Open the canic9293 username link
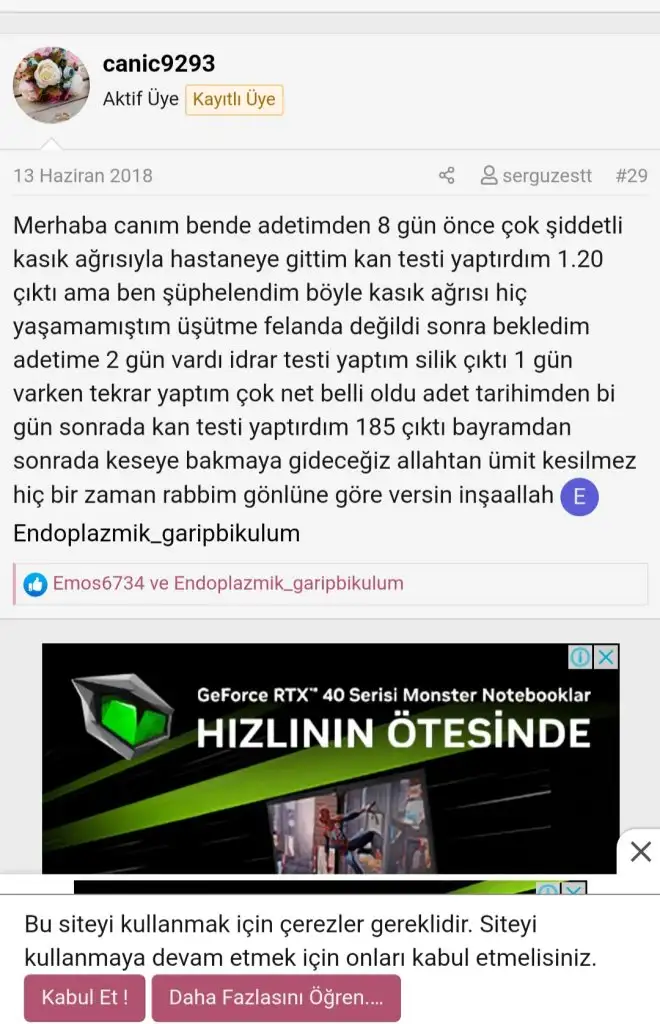Viewport: 660px width, 1024px height. [x=159, y=64]
